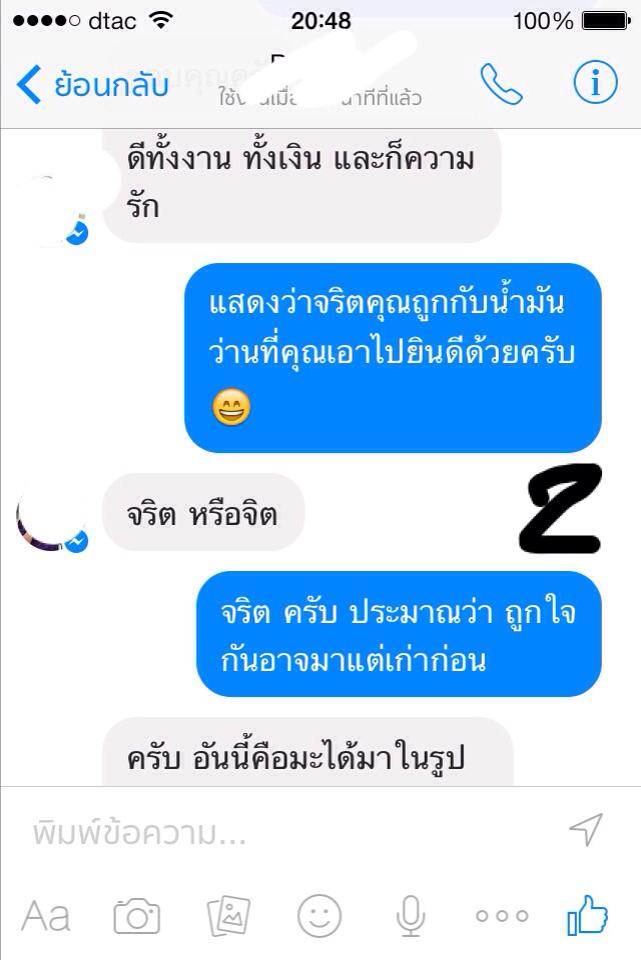The image size is (641, 960).
Task: Open the Aa text keyboard option
Action: click(x=46, y=915)
